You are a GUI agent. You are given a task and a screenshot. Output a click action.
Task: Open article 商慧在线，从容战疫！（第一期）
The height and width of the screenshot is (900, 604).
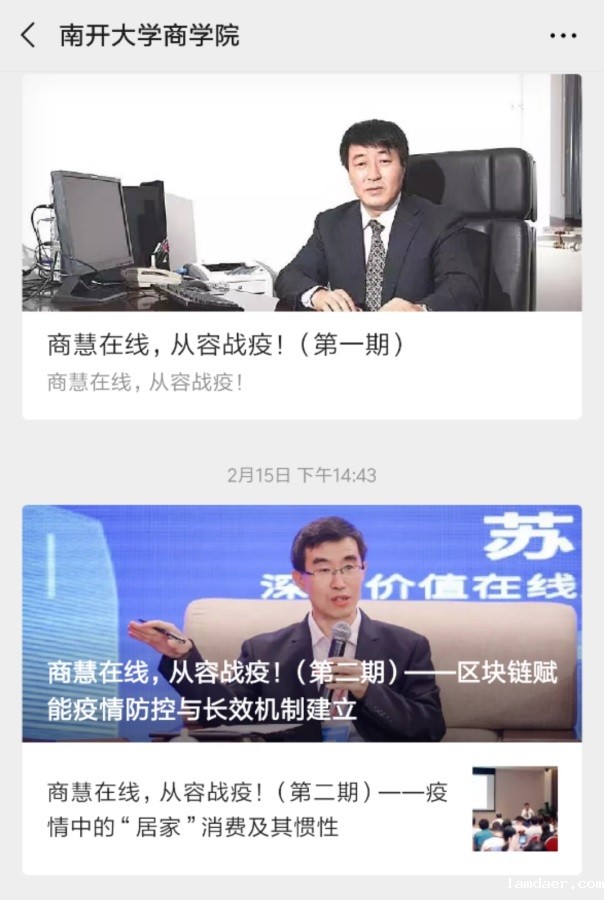[x=226, y=345]
